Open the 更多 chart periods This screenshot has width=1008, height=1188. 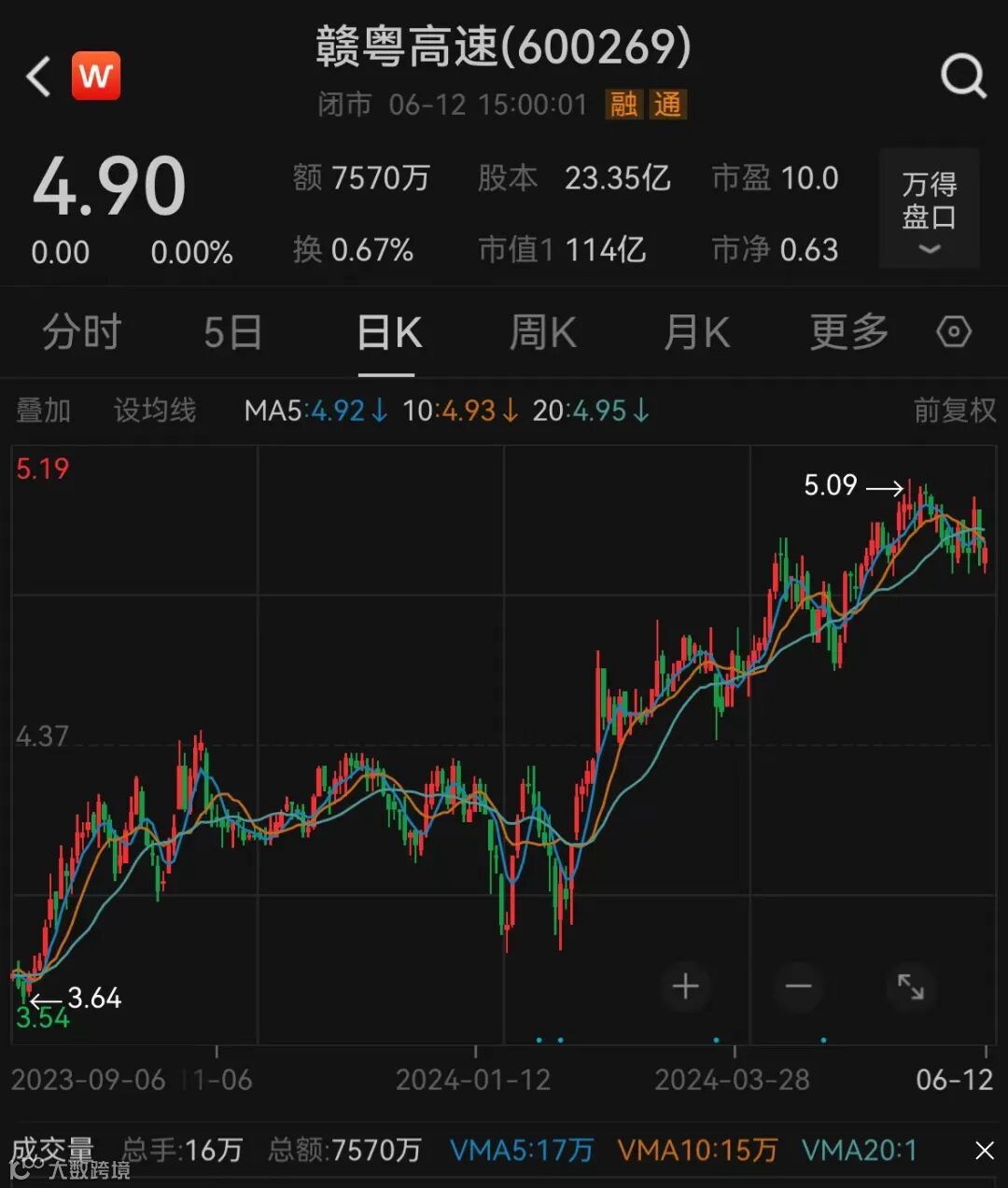point(848,332)
